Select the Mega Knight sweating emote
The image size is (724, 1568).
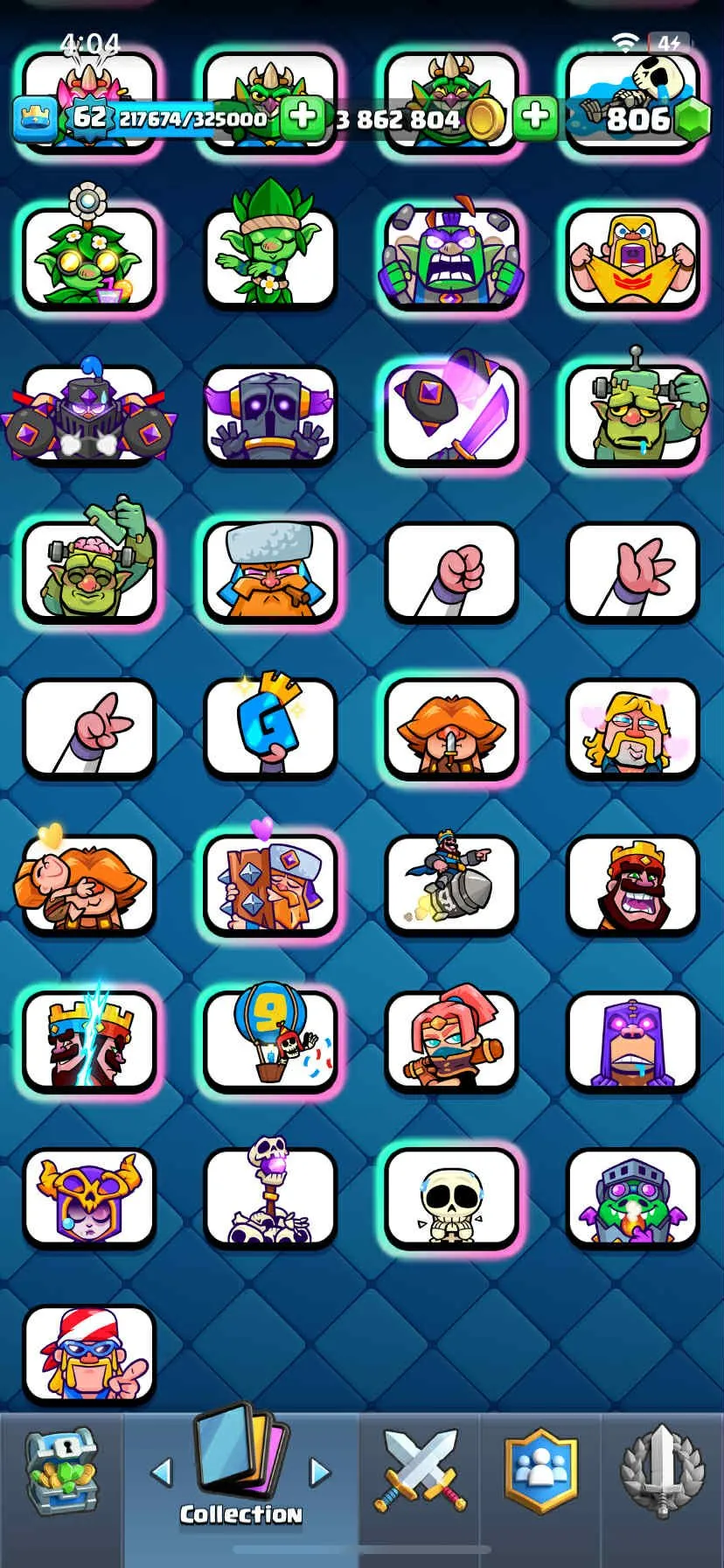(90, 411)
